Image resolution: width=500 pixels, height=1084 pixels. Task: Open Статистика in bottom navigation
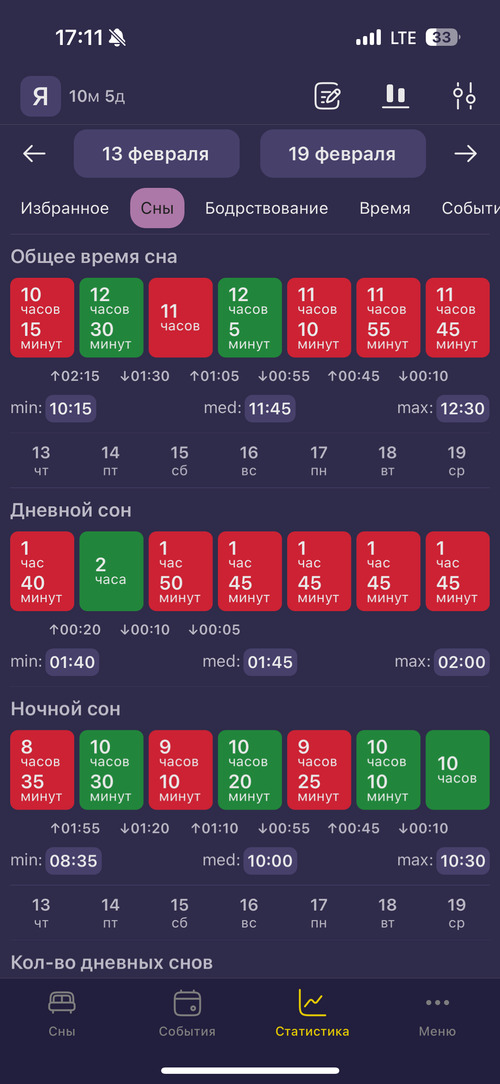[x=312, y=1013]
